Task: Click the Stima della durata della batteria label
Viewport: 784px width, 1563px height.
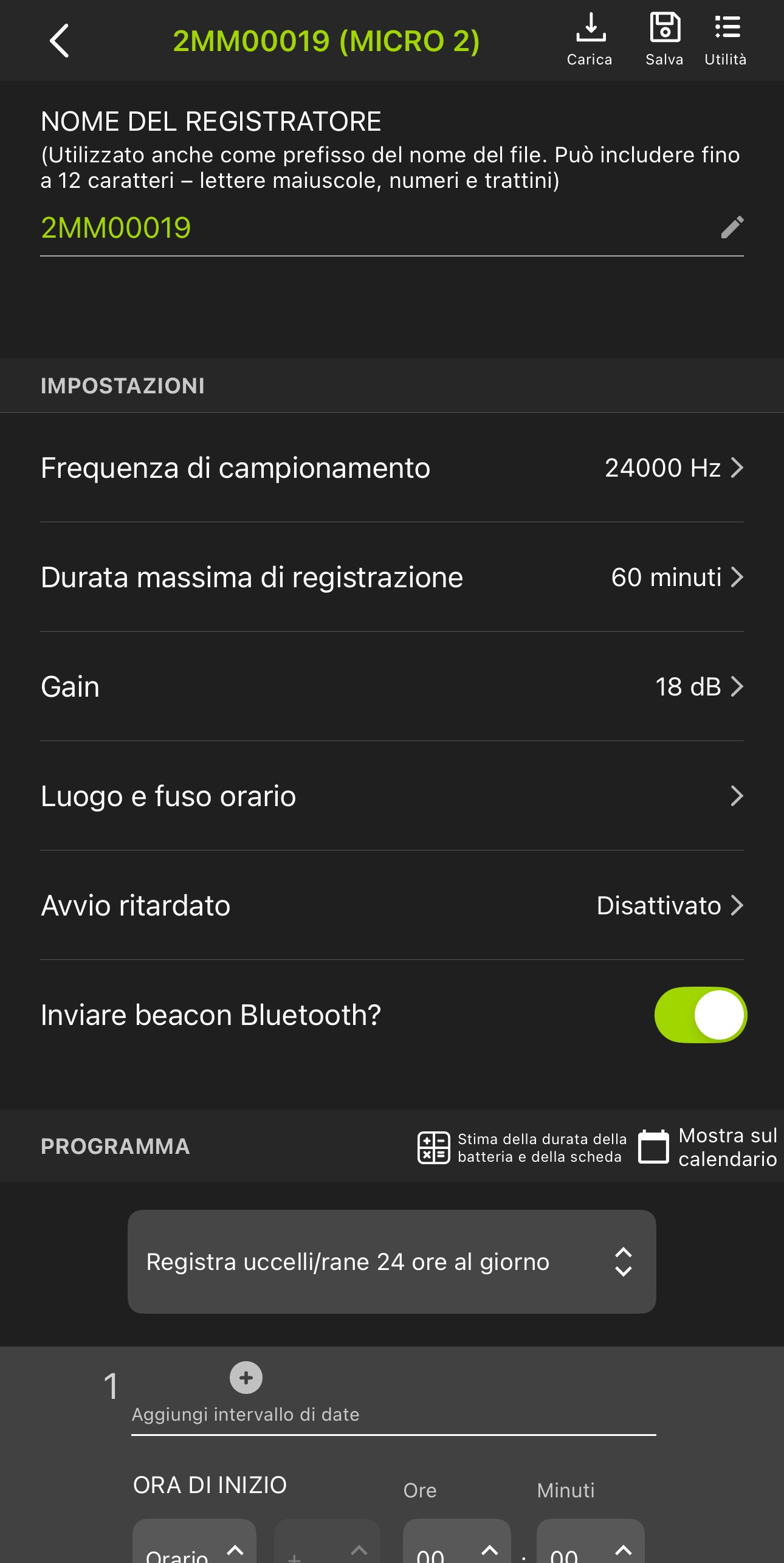Action: 540,1147
